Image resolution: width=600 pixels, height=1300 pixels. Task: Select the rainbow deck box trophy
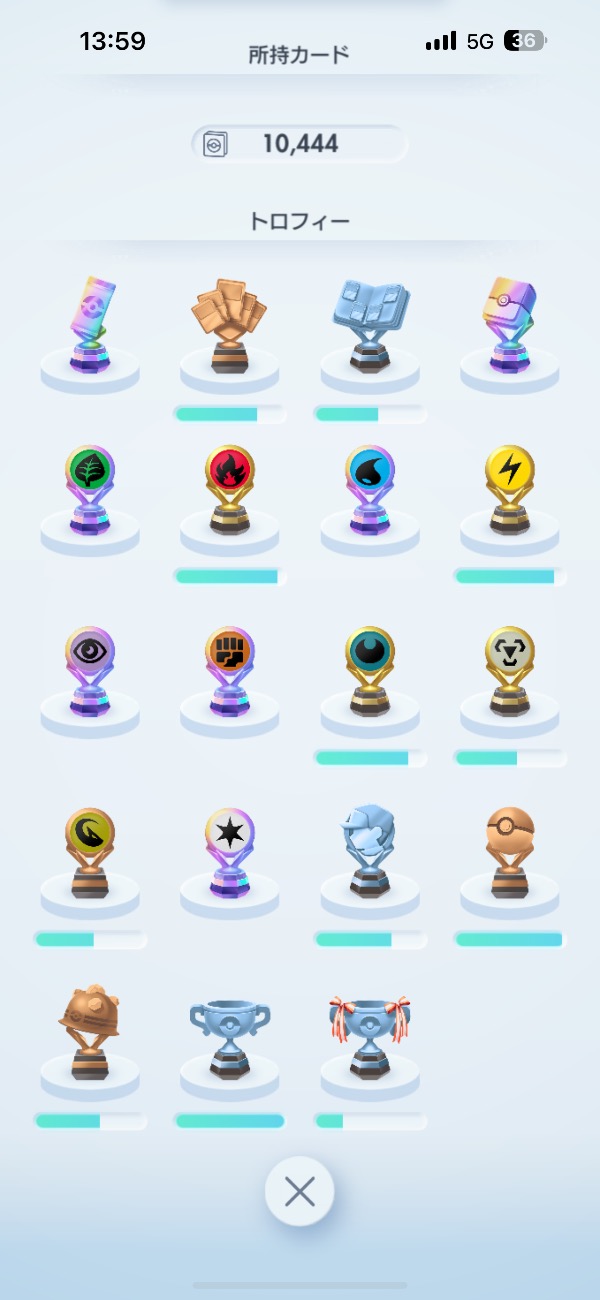(510, 325)
